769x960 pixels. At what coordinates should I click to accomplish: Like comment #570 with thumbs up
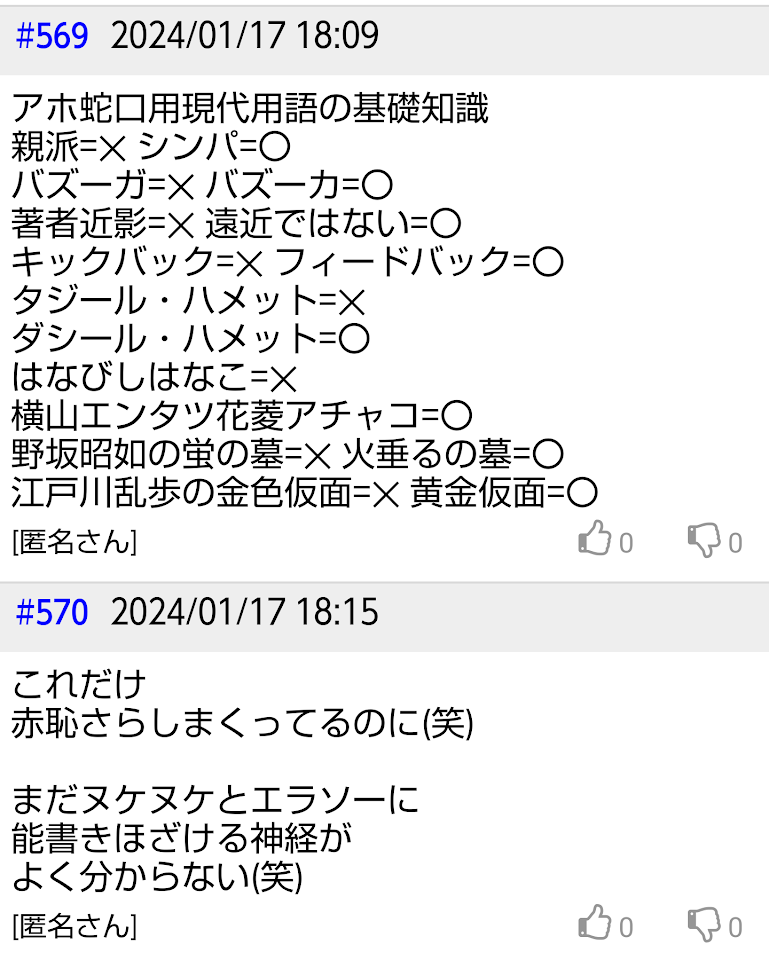tap(595, 925)
